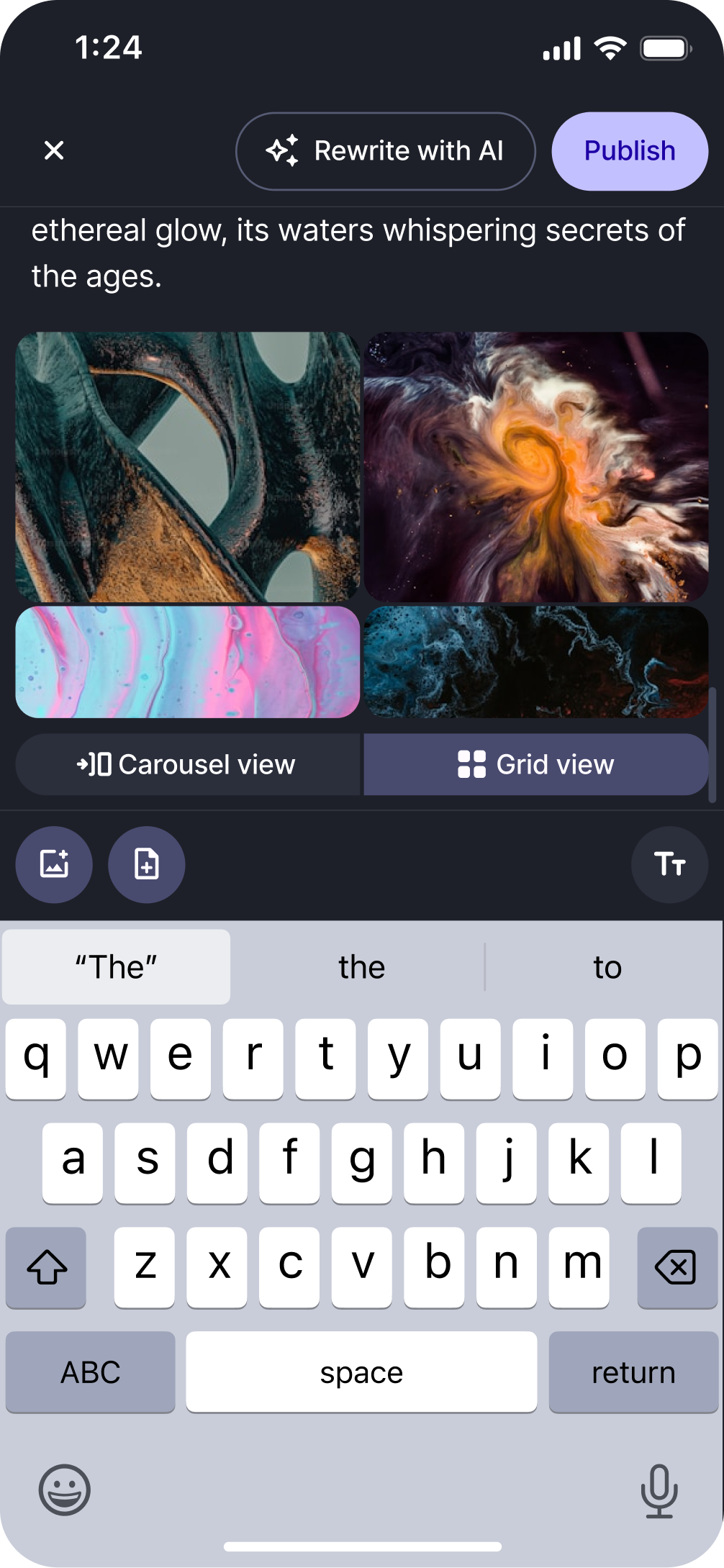Open text formatting options

(x=669, y=864)
